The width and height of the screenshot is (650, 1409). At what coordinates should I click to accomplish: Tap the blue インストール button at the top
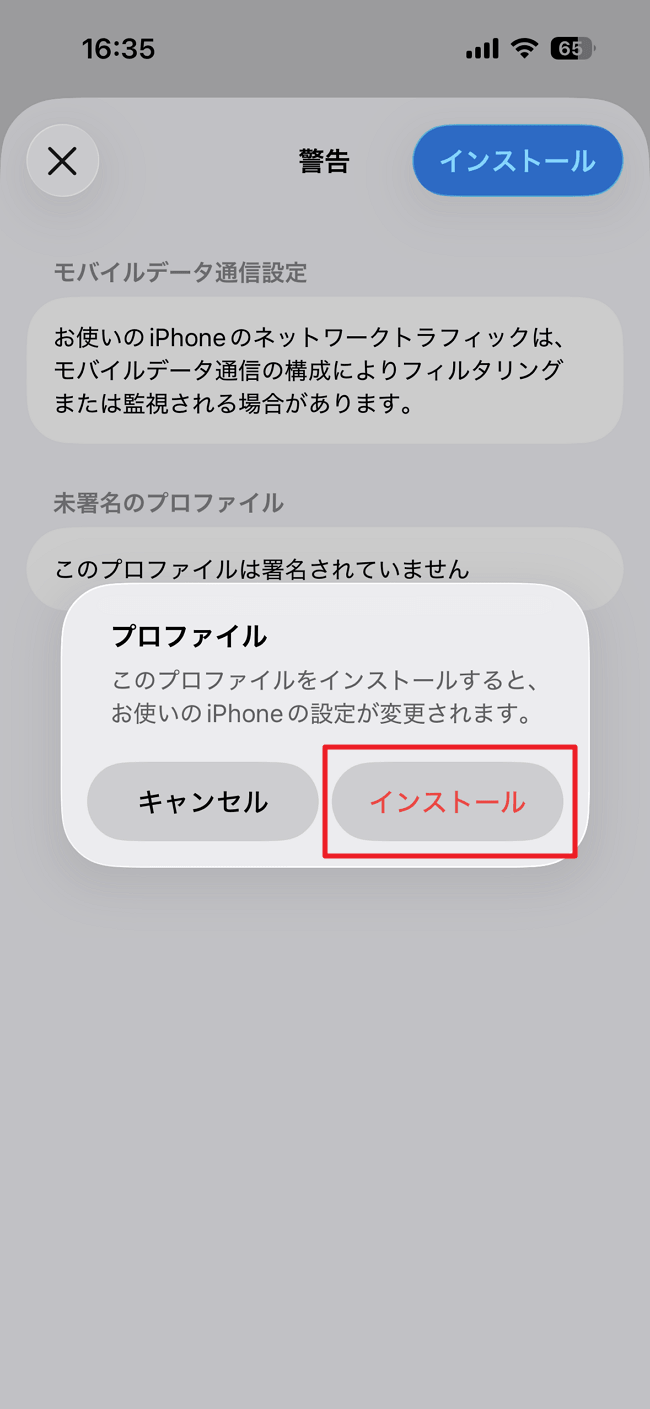coord(517,161)
